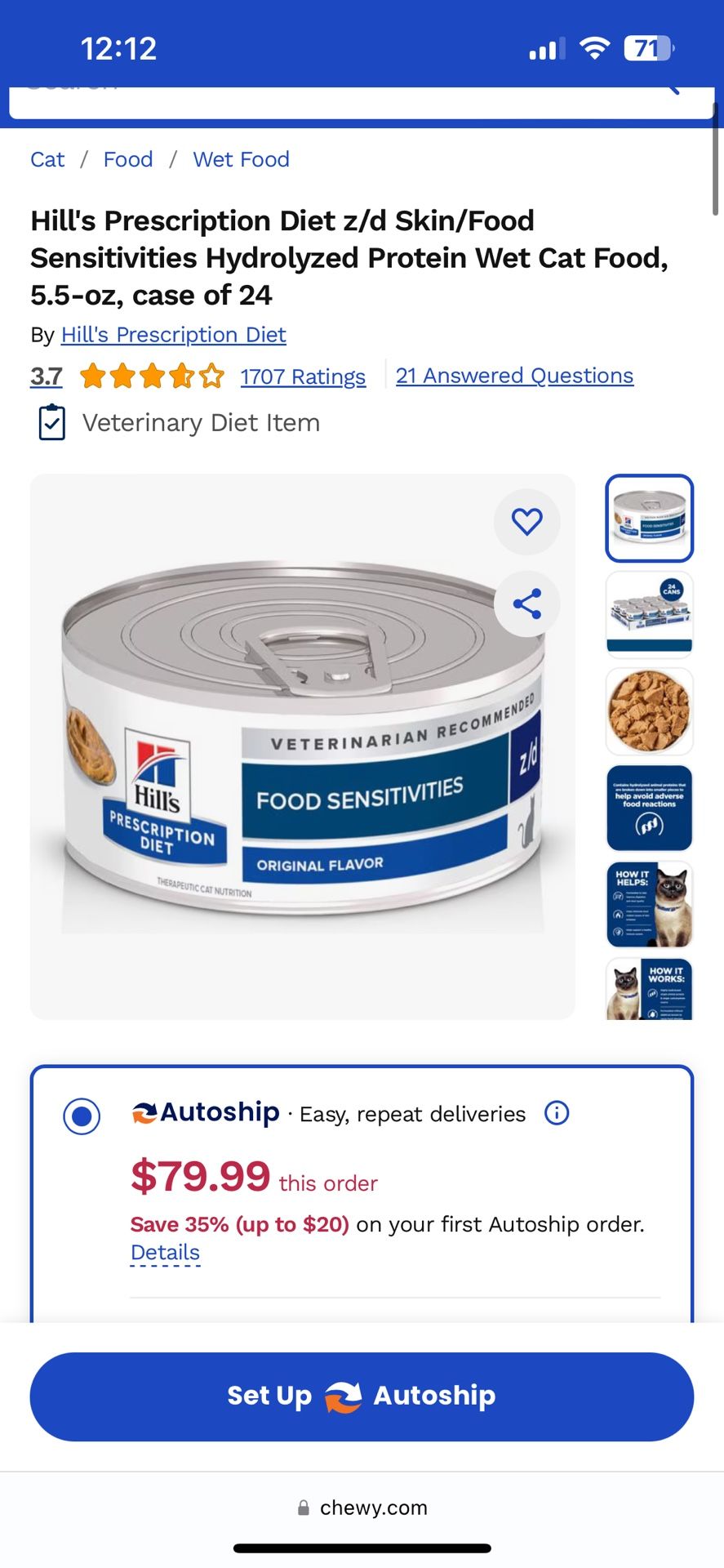
Task: Save product with heart favorite icon
Action: pos(526,521)
